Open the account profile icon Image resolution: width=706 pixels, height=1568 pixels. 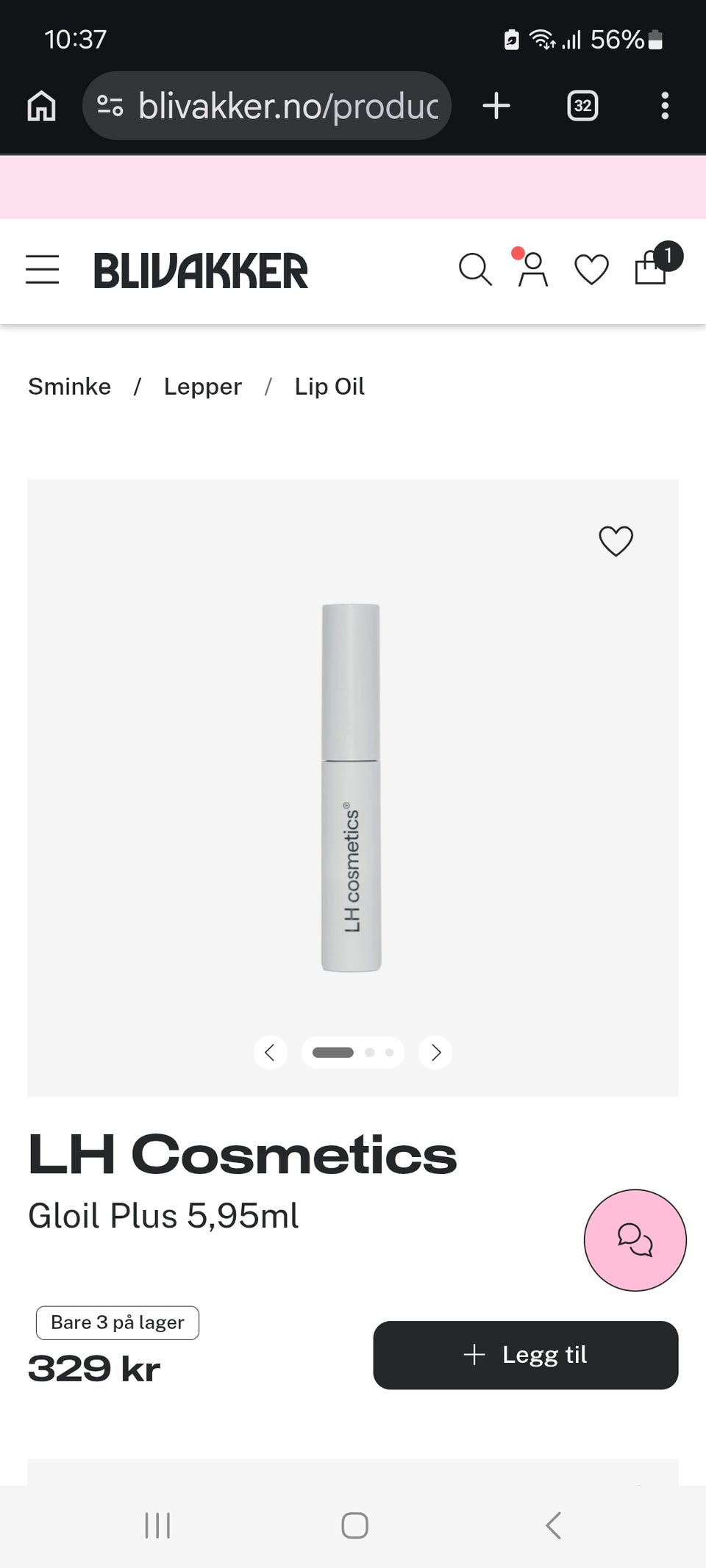pyautogui.click(x=532, y=268)
